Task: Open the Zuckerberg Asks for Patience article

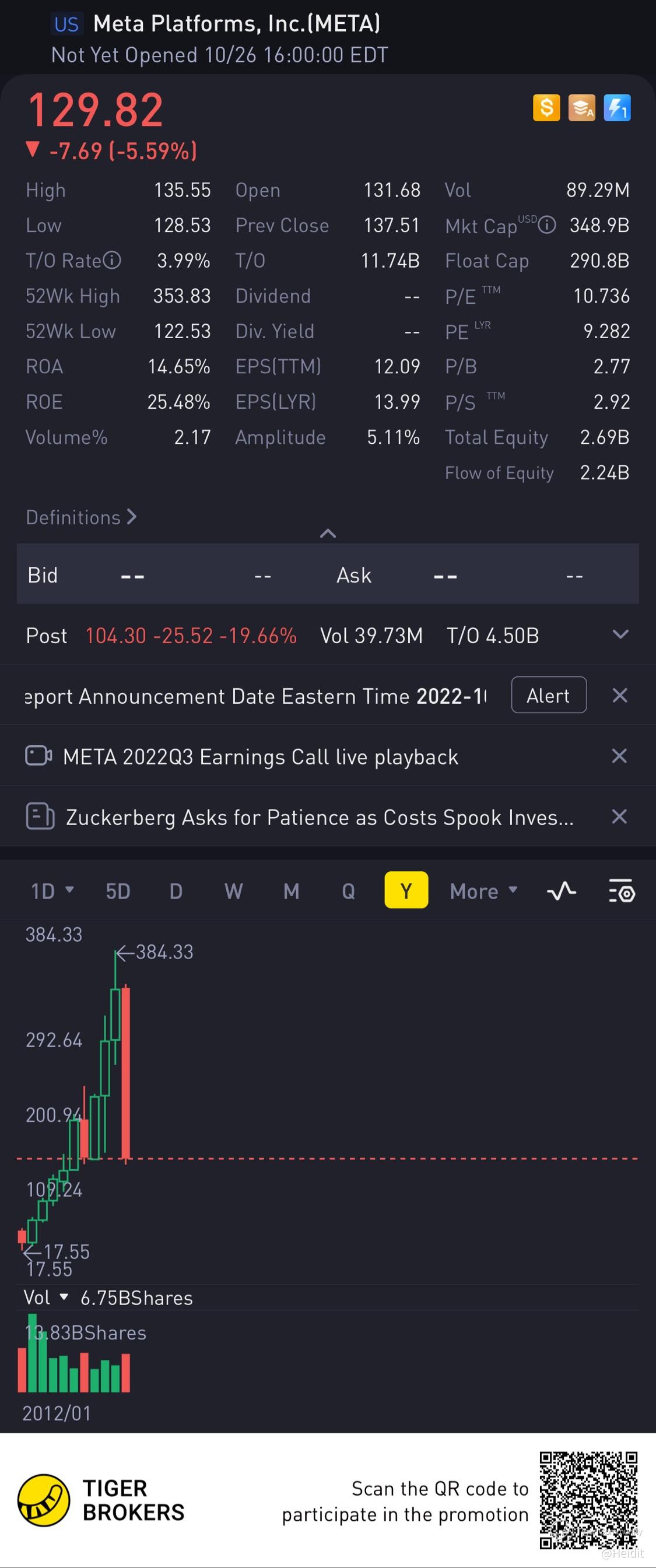Action: pos(319,817)
